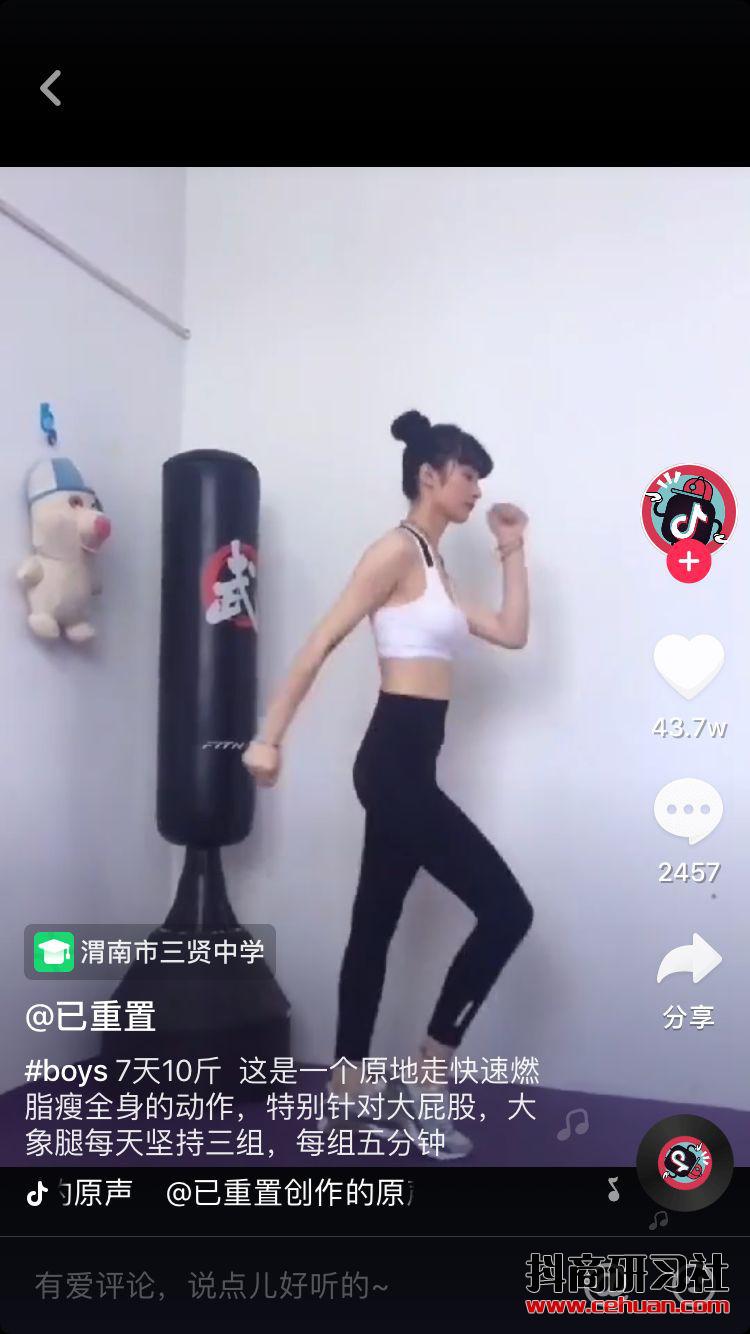Screen dimensions: 750x1334
Task: Open the creator's profile avatar
Action: click(688, 509)
